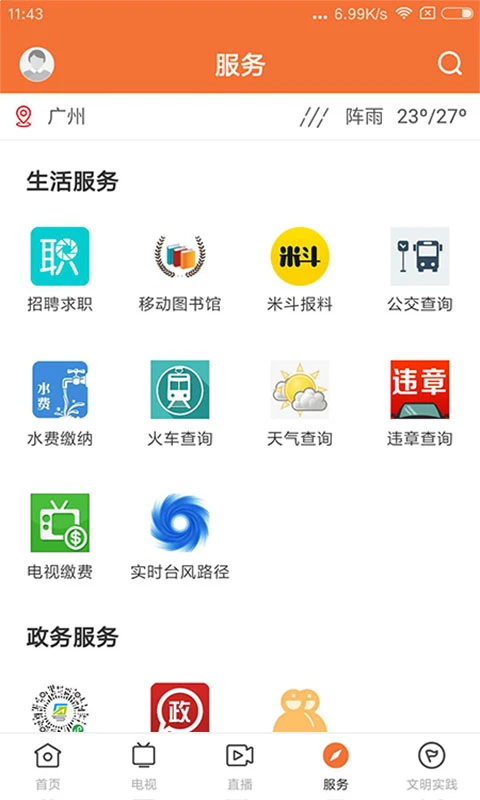Image resolution: width=480 pixels, height=800 pixels.
Task: Go to the 直播 tab
Action: (240, 766)
